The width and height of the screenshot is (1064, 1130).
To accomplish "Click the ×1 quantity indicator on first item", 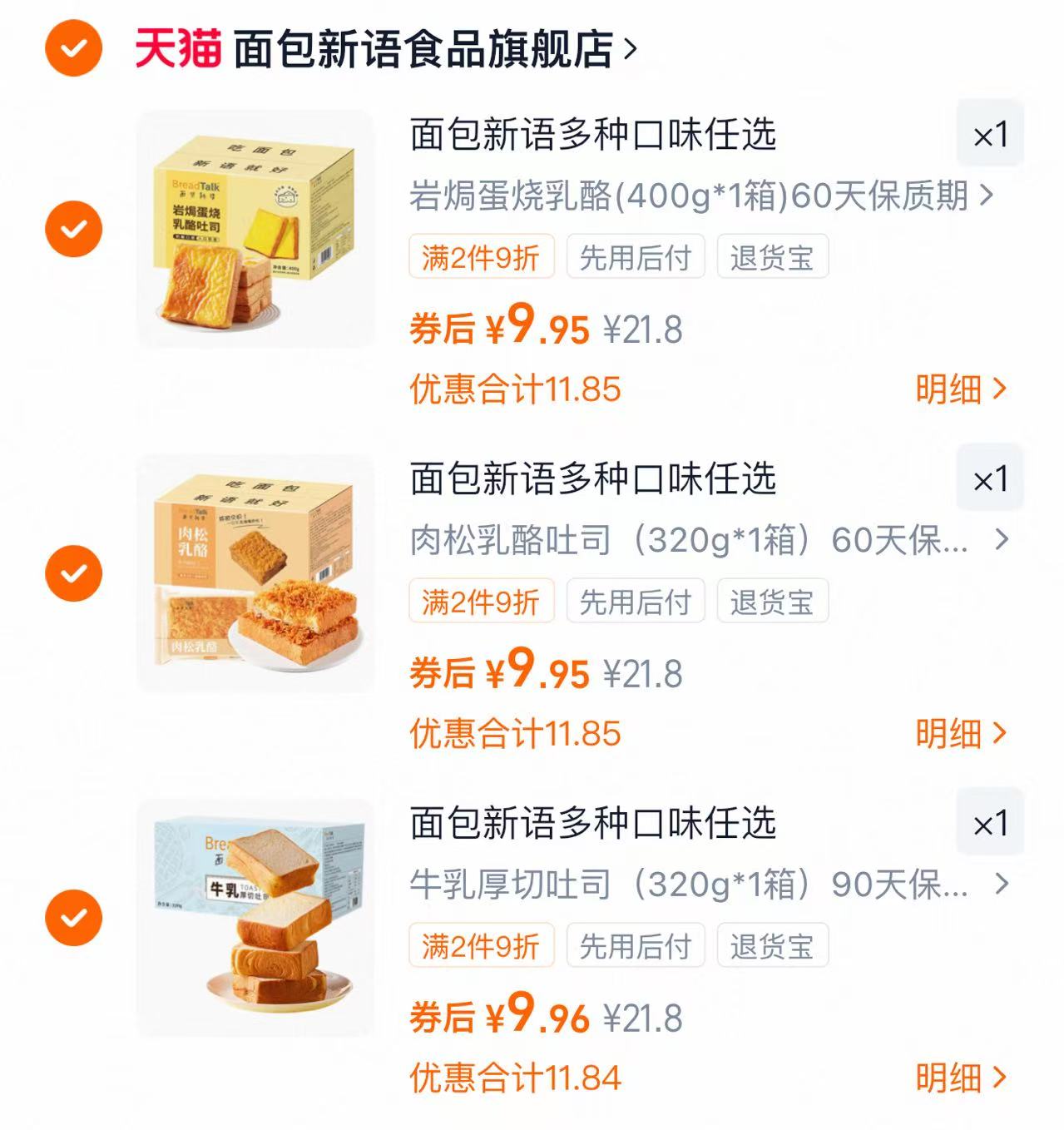I will pyautogui.click(x=989, y=133).
